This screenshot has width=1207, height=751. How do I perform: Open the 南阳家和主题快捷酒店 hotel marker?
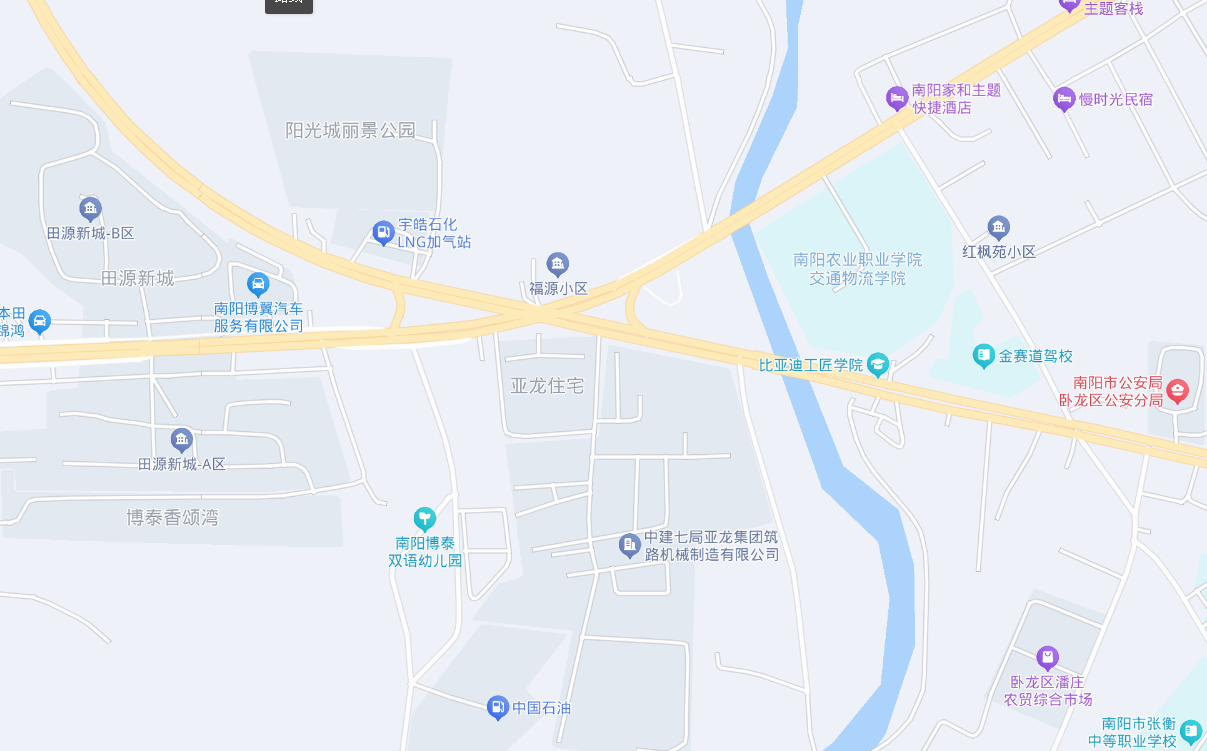[897, 98]
